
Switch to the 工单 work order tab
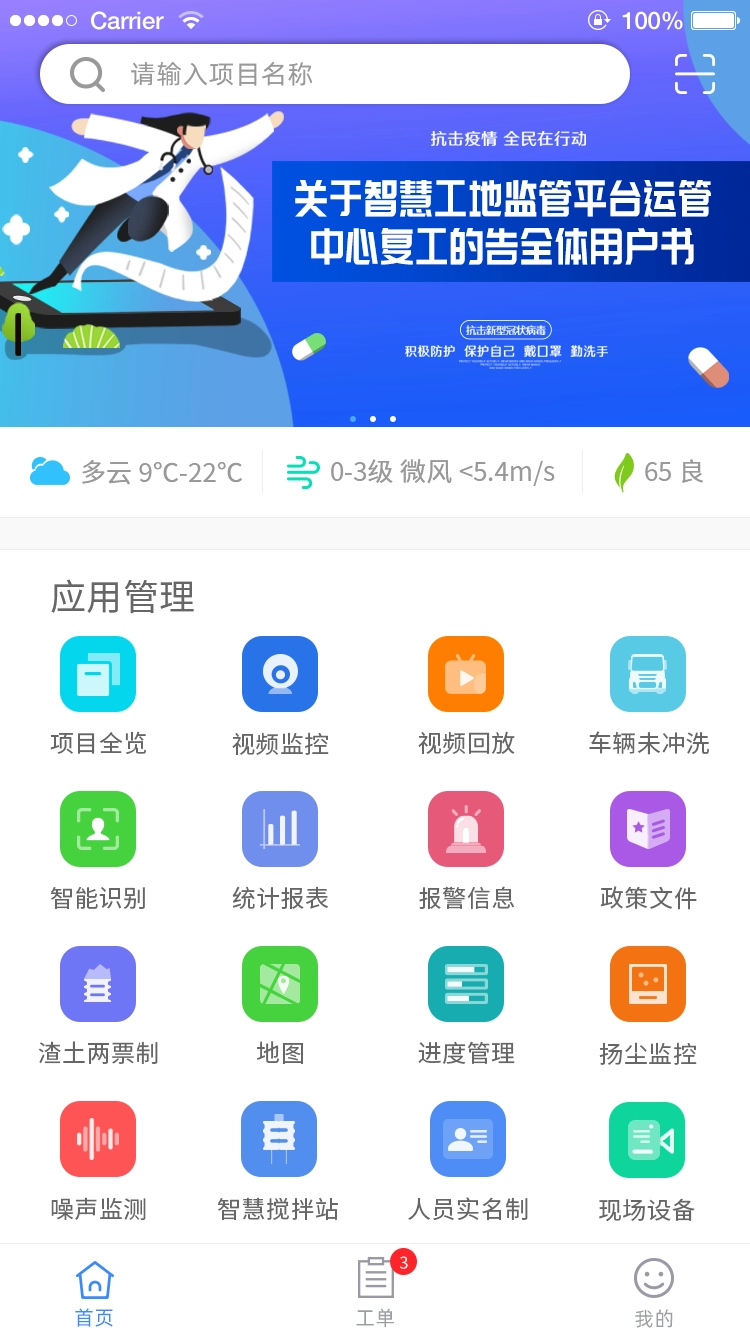374,1290
